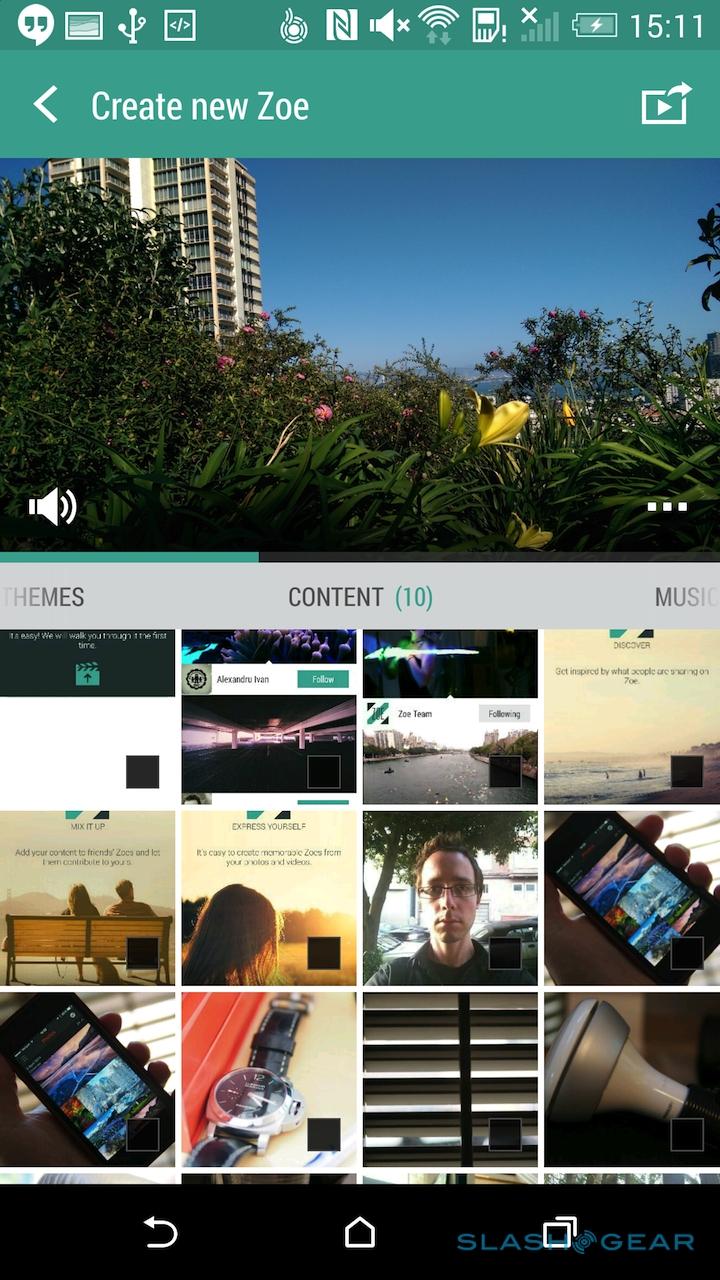Screen dimensions: 720x1280
Task: Select the Express Yourself image
Action: point(268,898)
